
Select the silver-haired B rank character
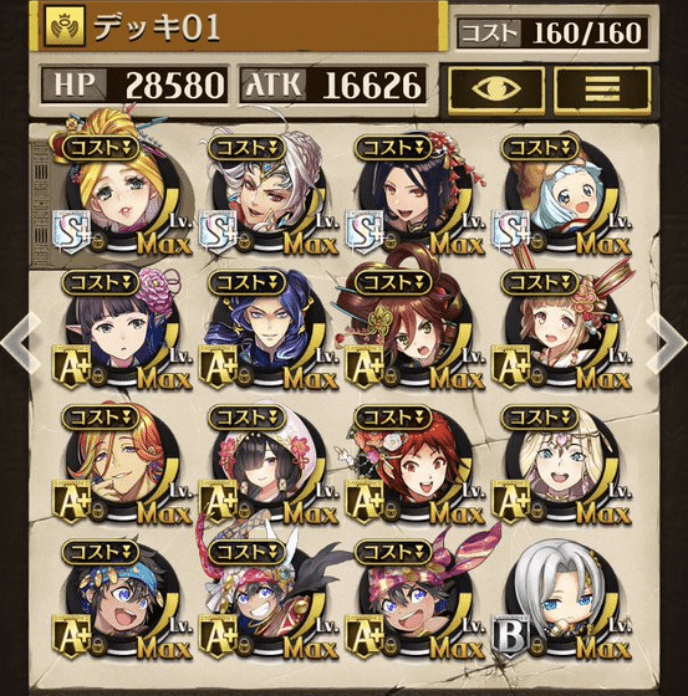555,605
